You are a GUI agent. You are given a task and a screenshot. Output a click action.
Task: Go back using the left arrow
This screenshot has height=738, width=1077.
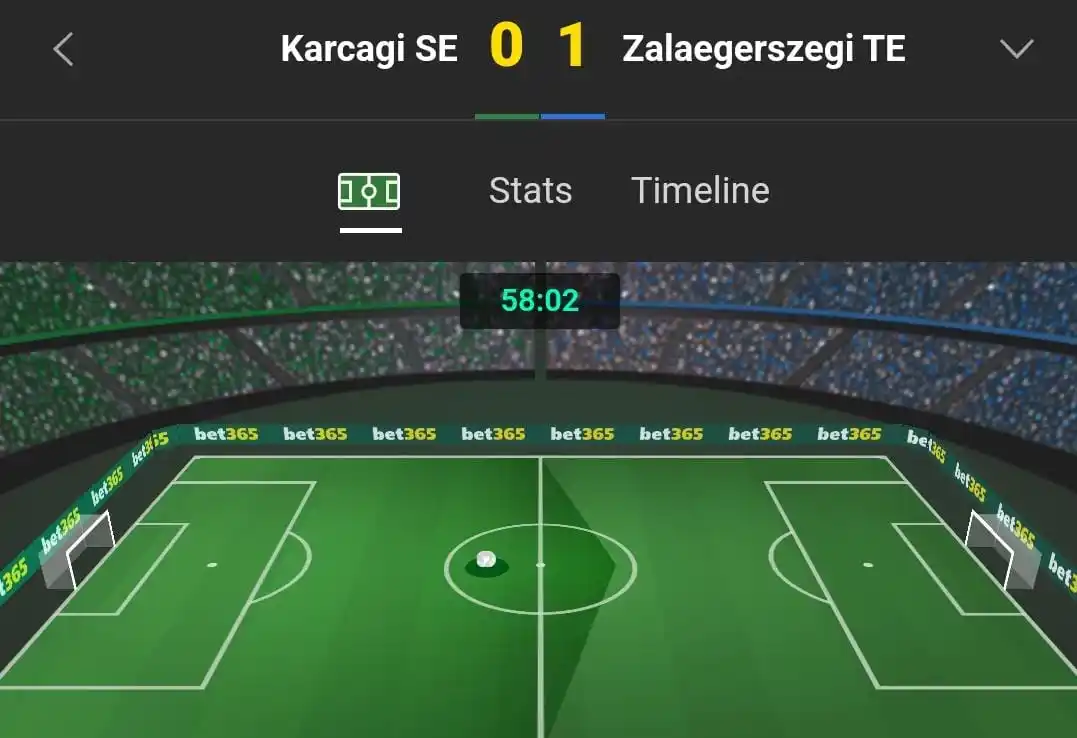click(63, 49)
